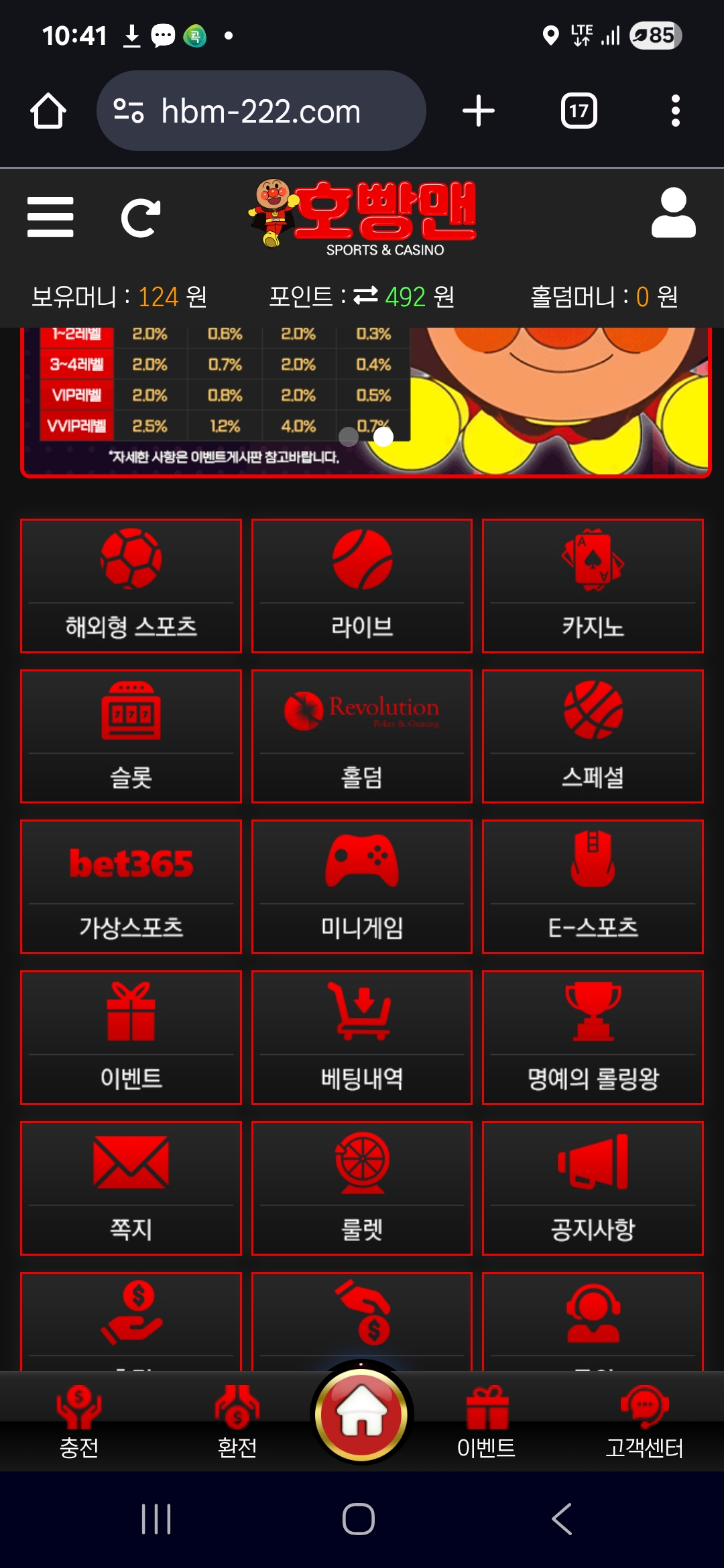Tap the center home button
This screenshot has height=1568, width=724.
362,1414
